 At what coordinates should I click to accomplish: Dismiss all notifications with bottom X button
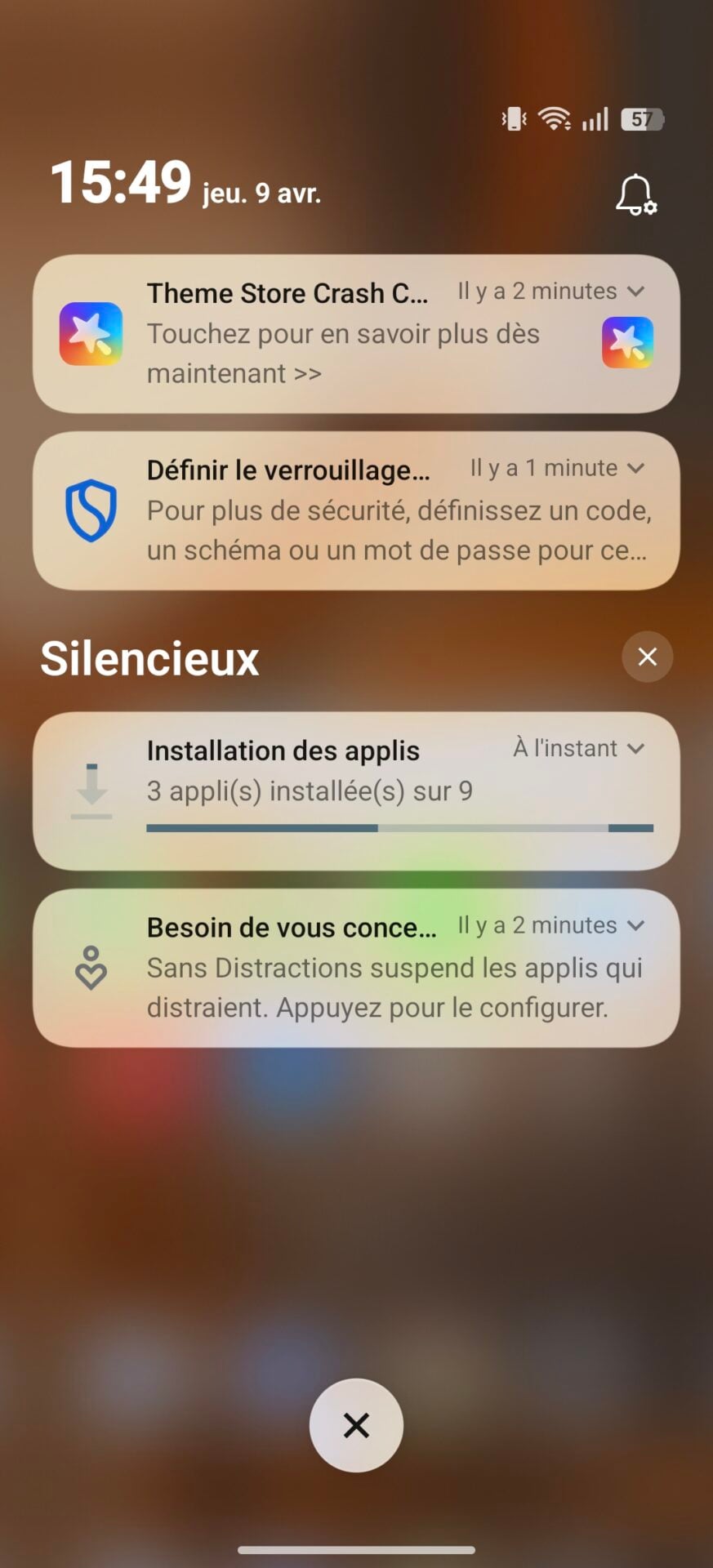[356, 1425]
